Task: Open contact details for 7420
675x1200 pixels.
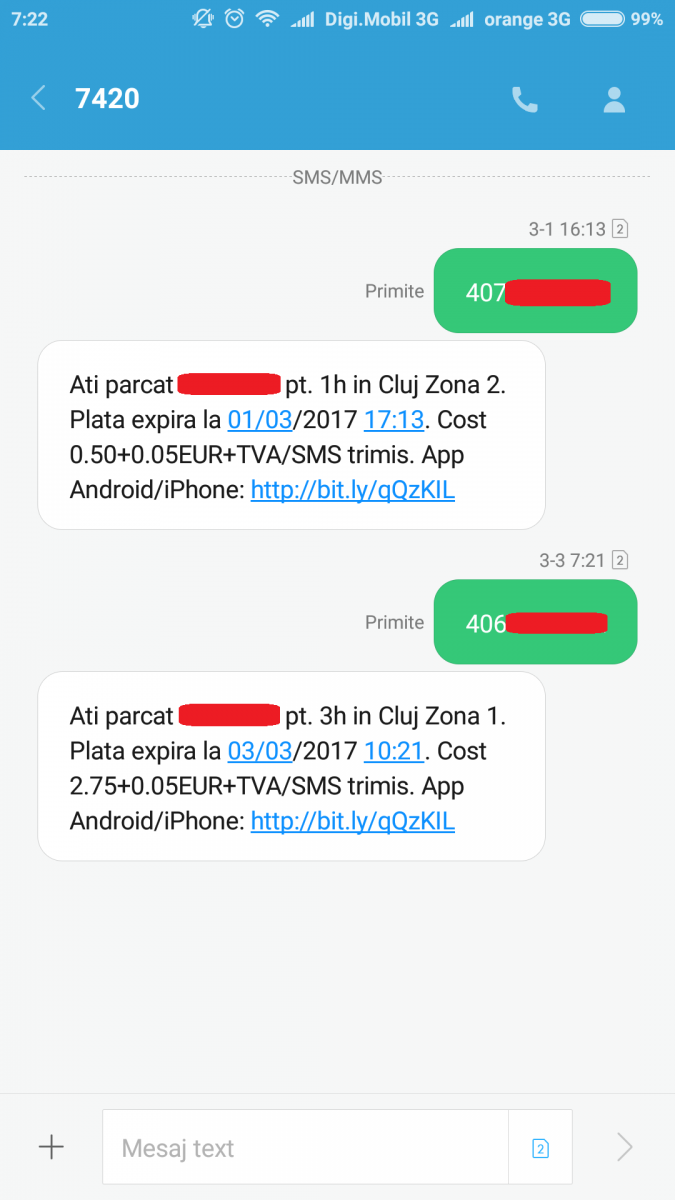Action: click(x=614, y=99)
